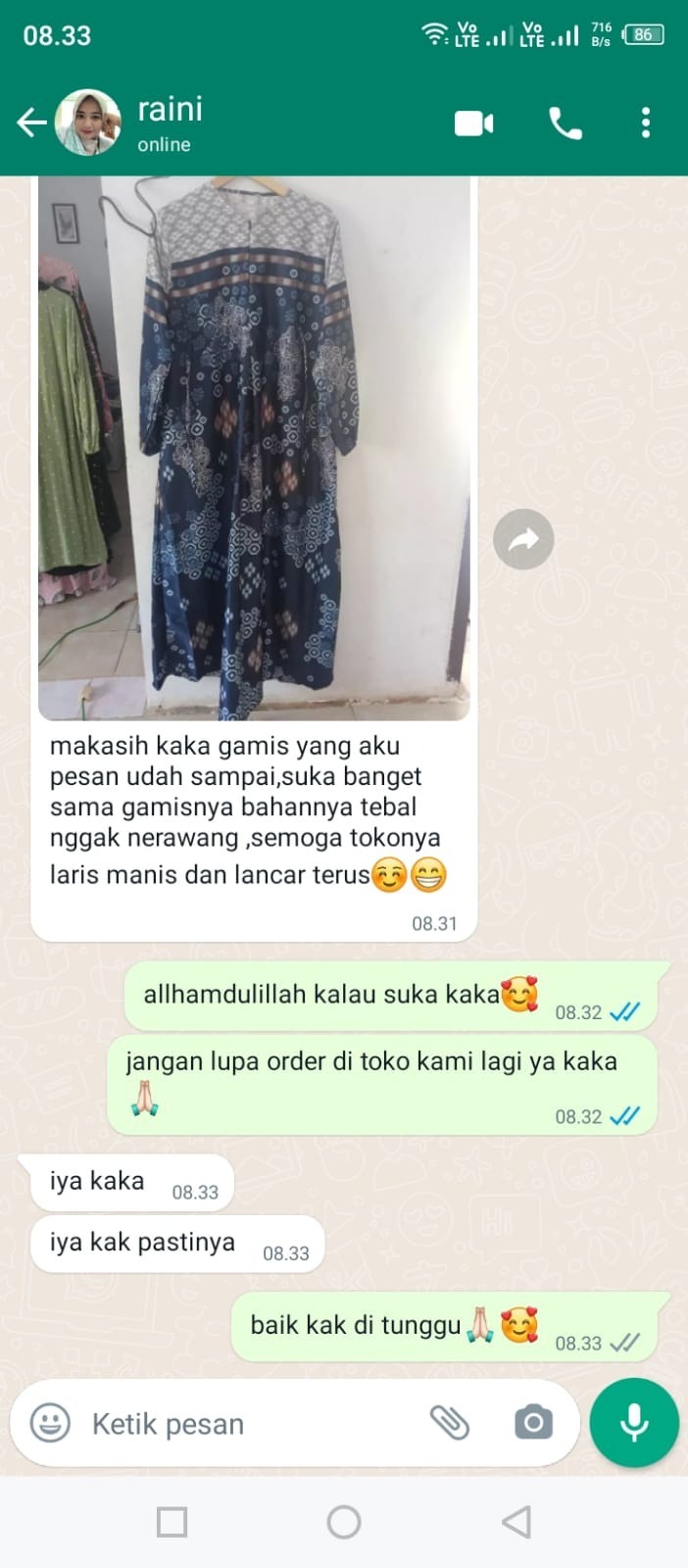
Task: Open raini's contact profile
Action: [x=170, y=122]
